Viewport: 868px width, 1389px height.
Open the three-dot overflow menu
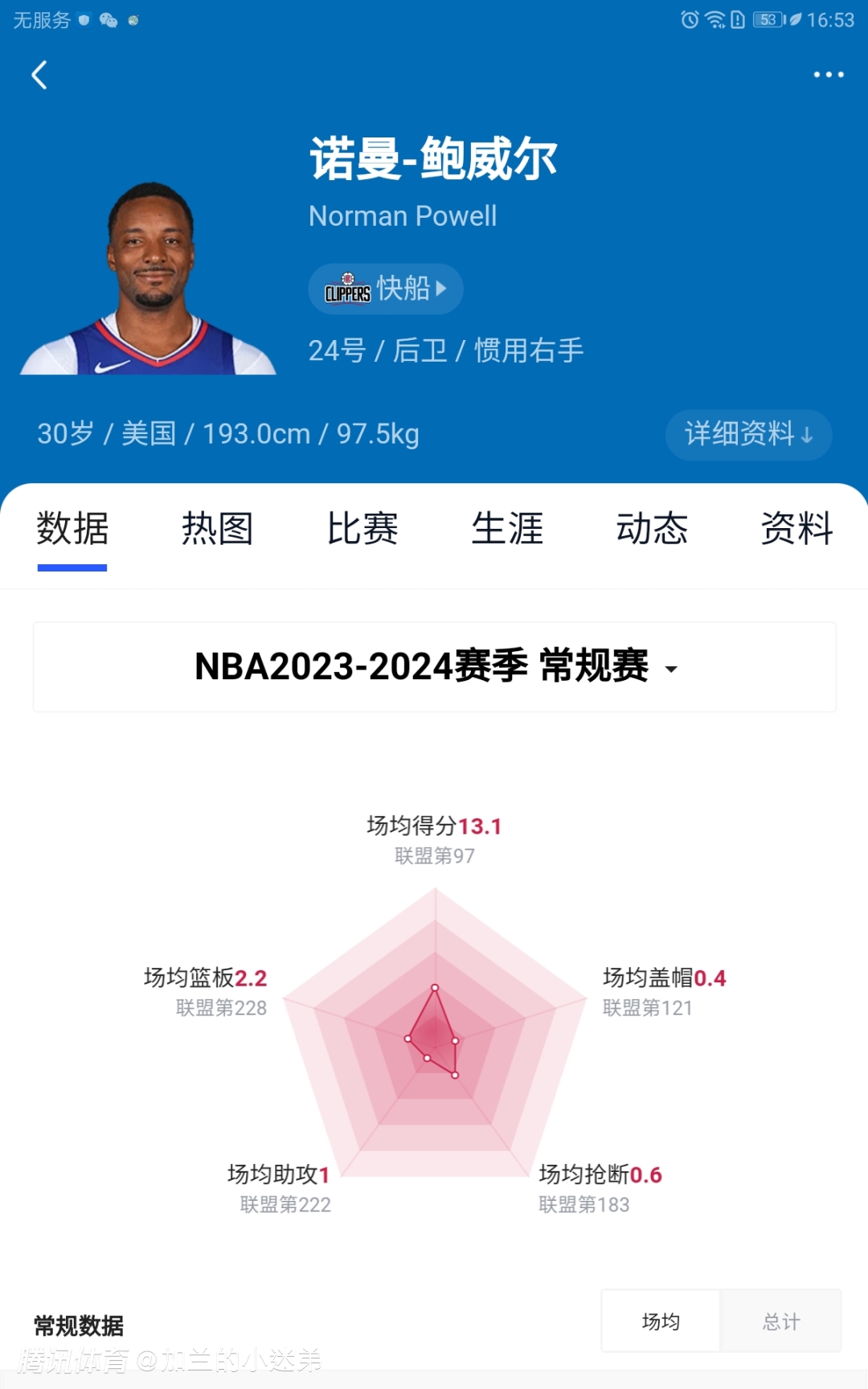coord(828,75)
